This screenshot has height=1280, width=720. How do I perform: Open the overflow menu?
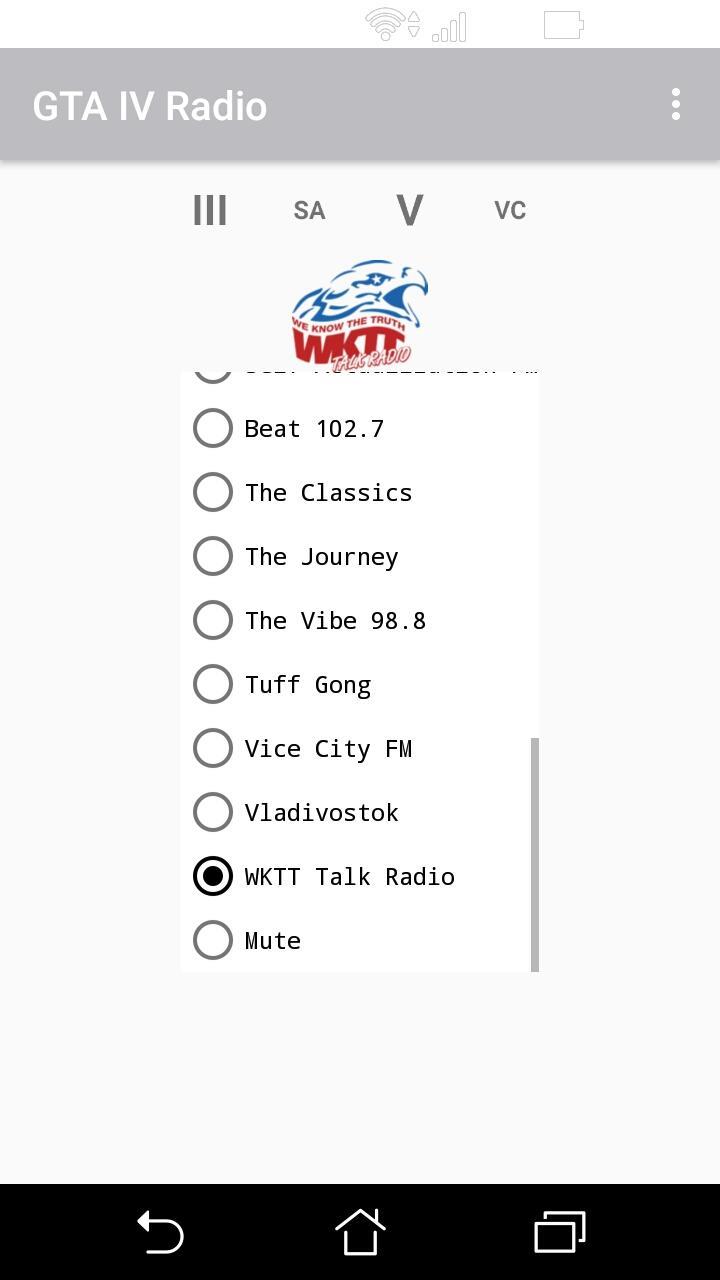click(x=676, y=105)
